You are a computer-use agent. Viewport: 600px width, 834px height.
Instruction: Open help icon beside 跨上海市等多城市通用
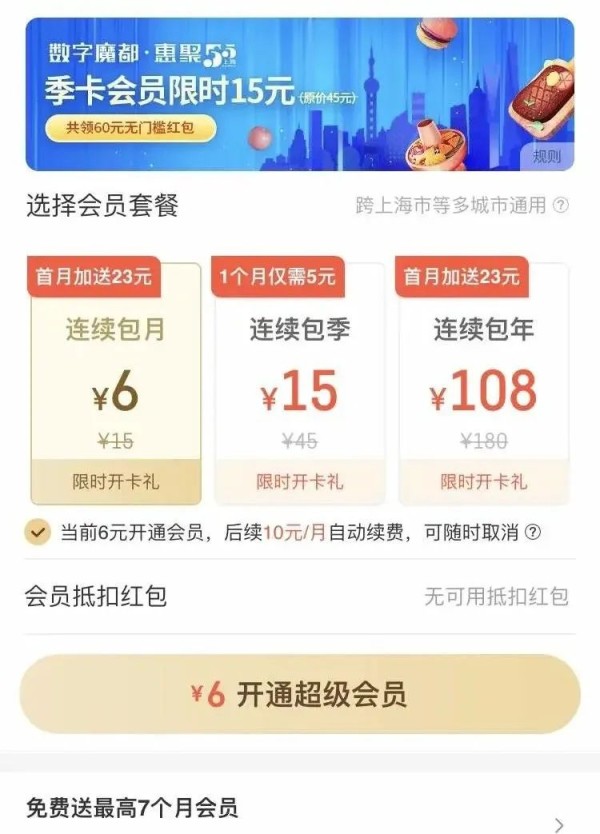(561, 206)
